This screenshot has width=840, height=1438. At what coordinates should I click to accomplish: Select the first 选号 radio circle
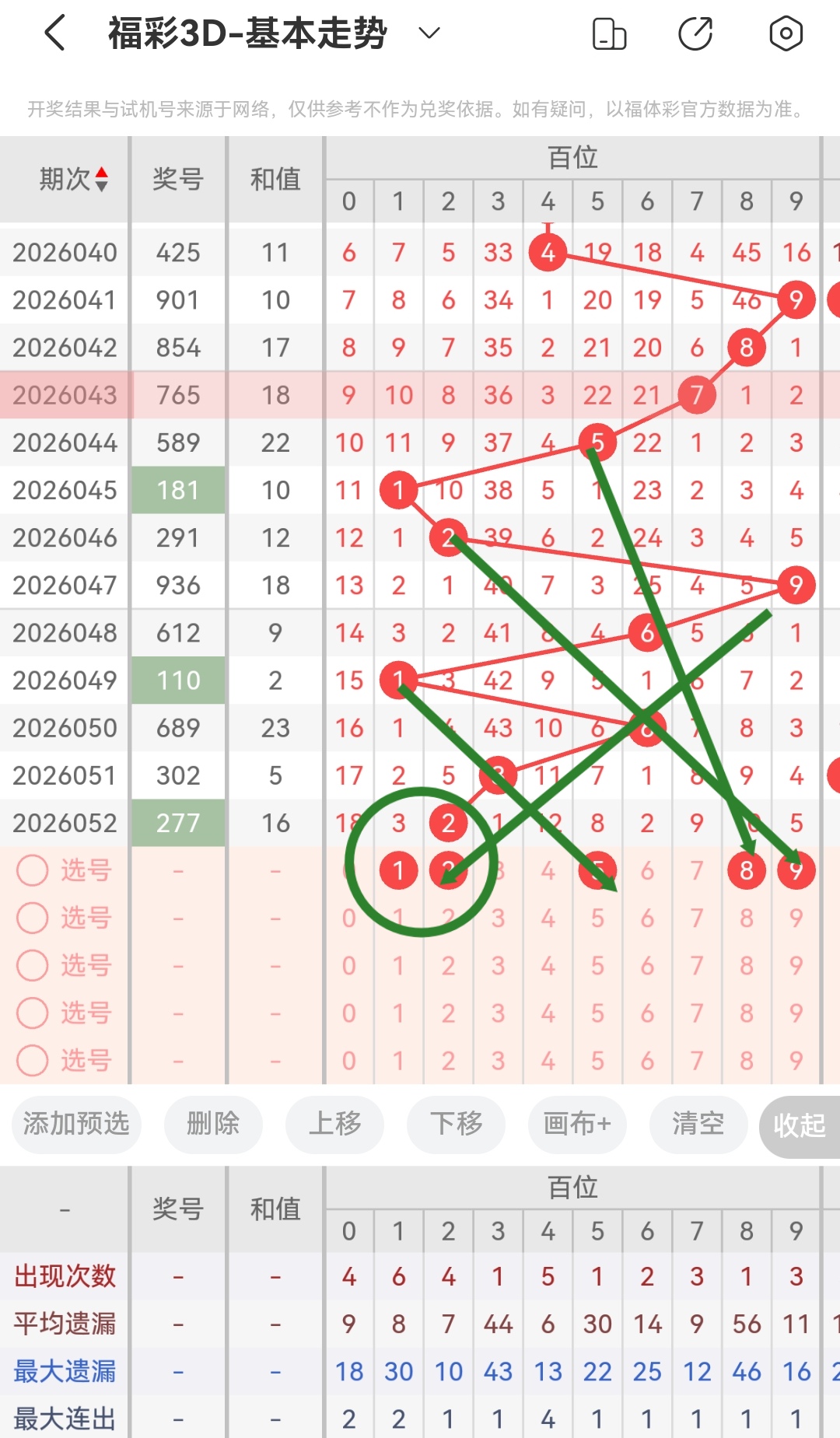32,870
